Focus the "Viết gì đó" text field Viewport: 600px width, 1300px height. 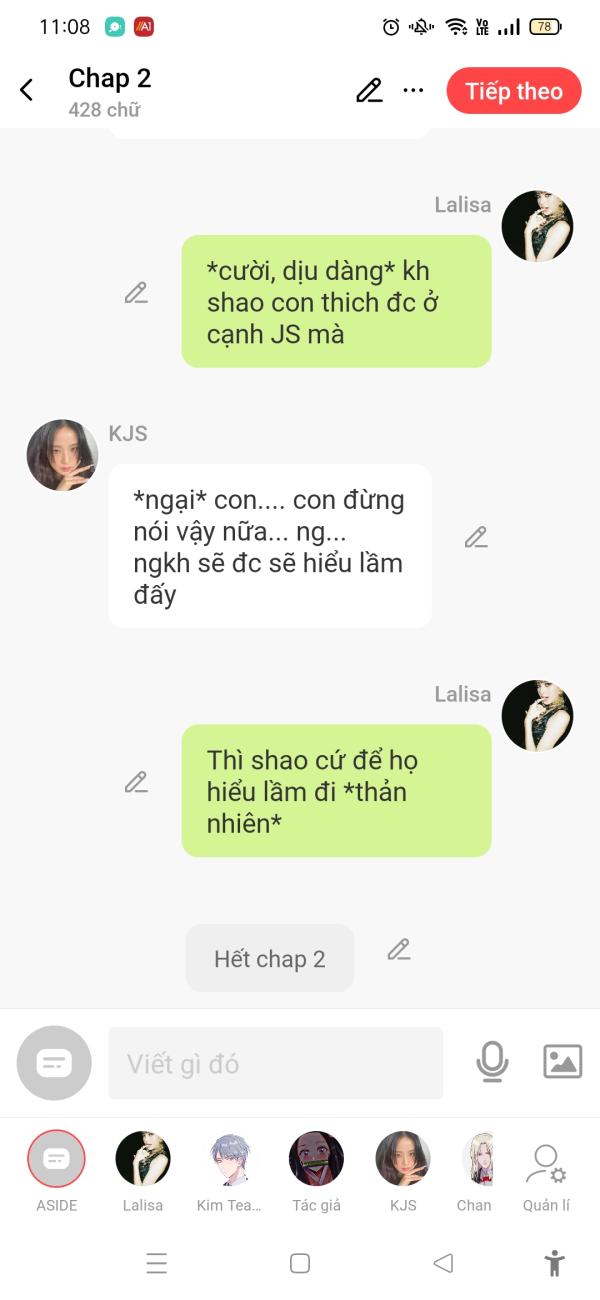pyautogui.click(x=275, y=1063)
